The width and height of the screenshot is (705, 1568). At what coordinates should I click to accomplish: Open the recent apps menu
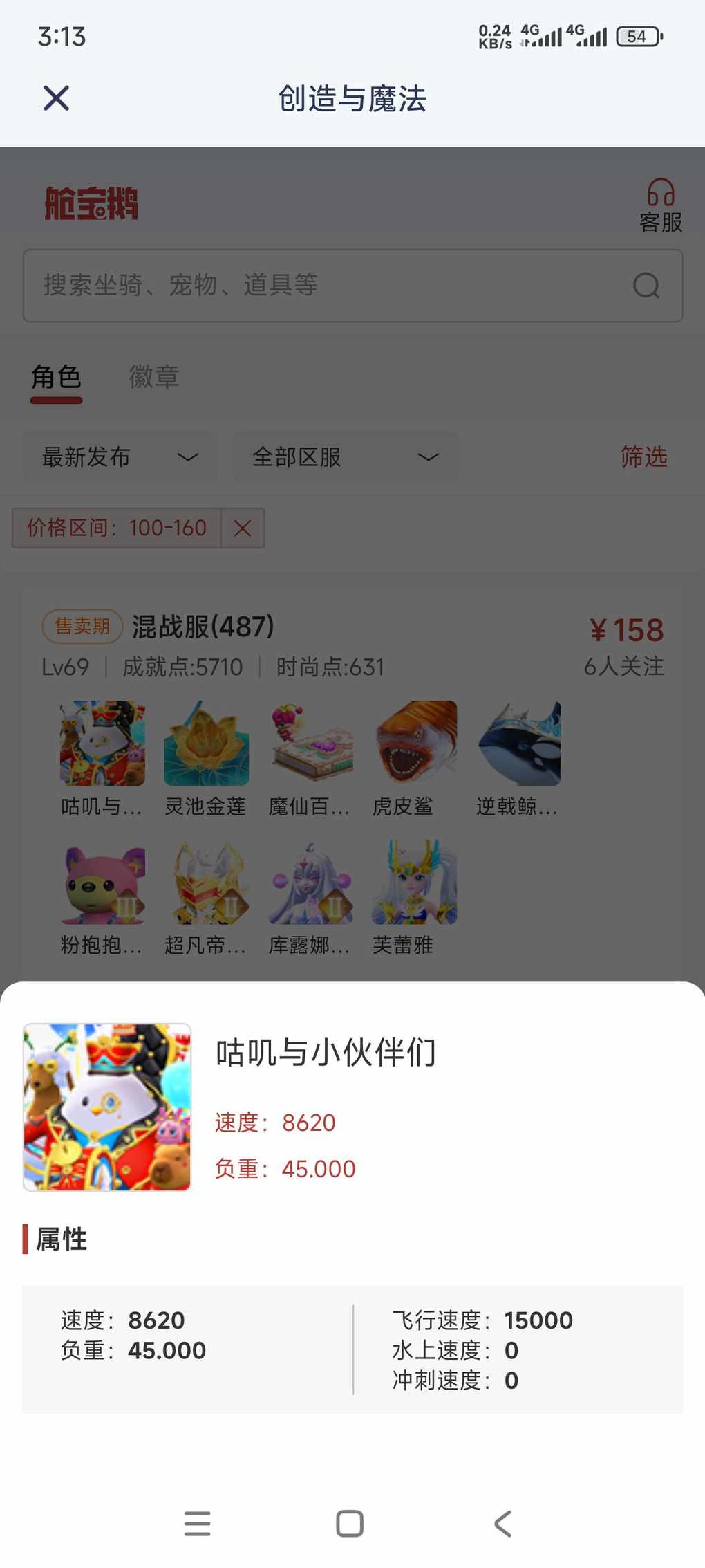click(x=198, y=1523)
